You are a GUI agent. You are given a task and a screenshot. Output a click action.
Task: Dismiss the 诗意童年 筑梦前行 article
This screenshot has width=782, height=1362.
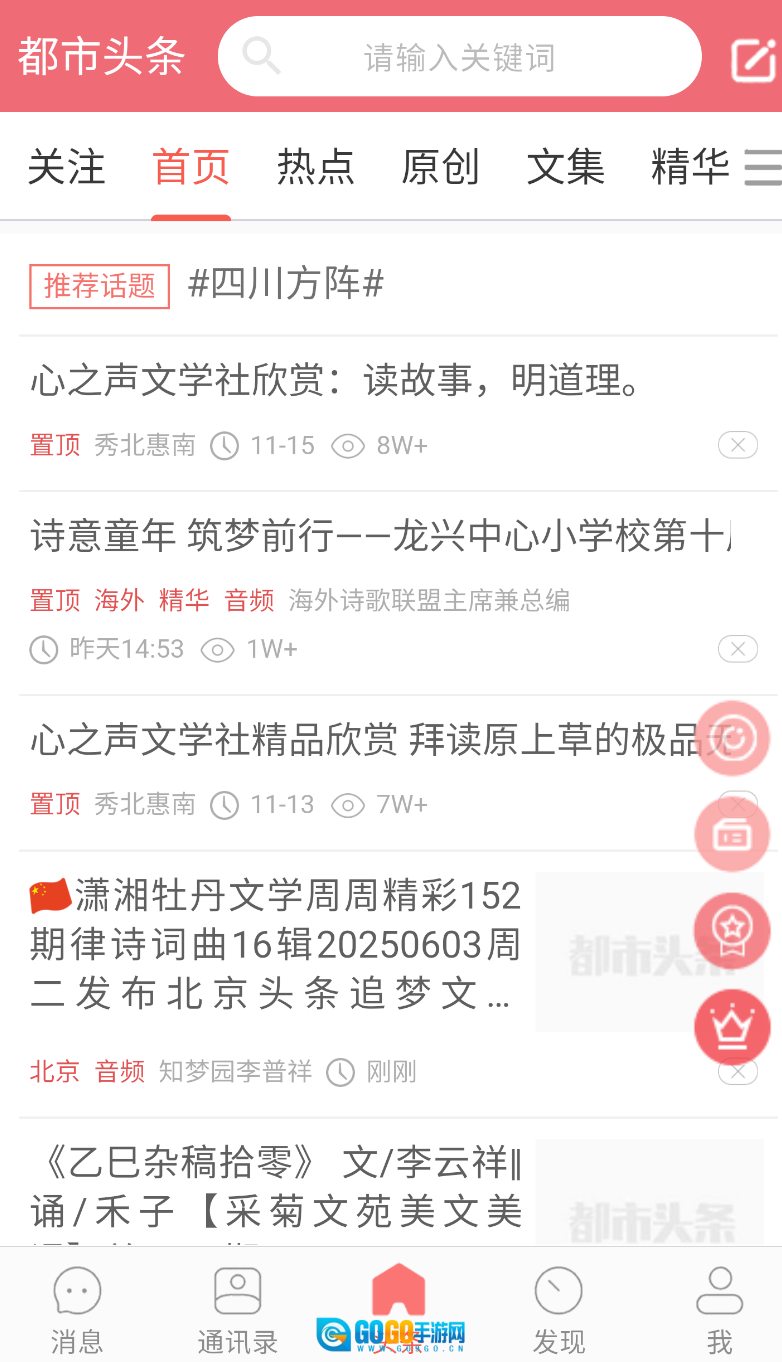coord(737,649)
